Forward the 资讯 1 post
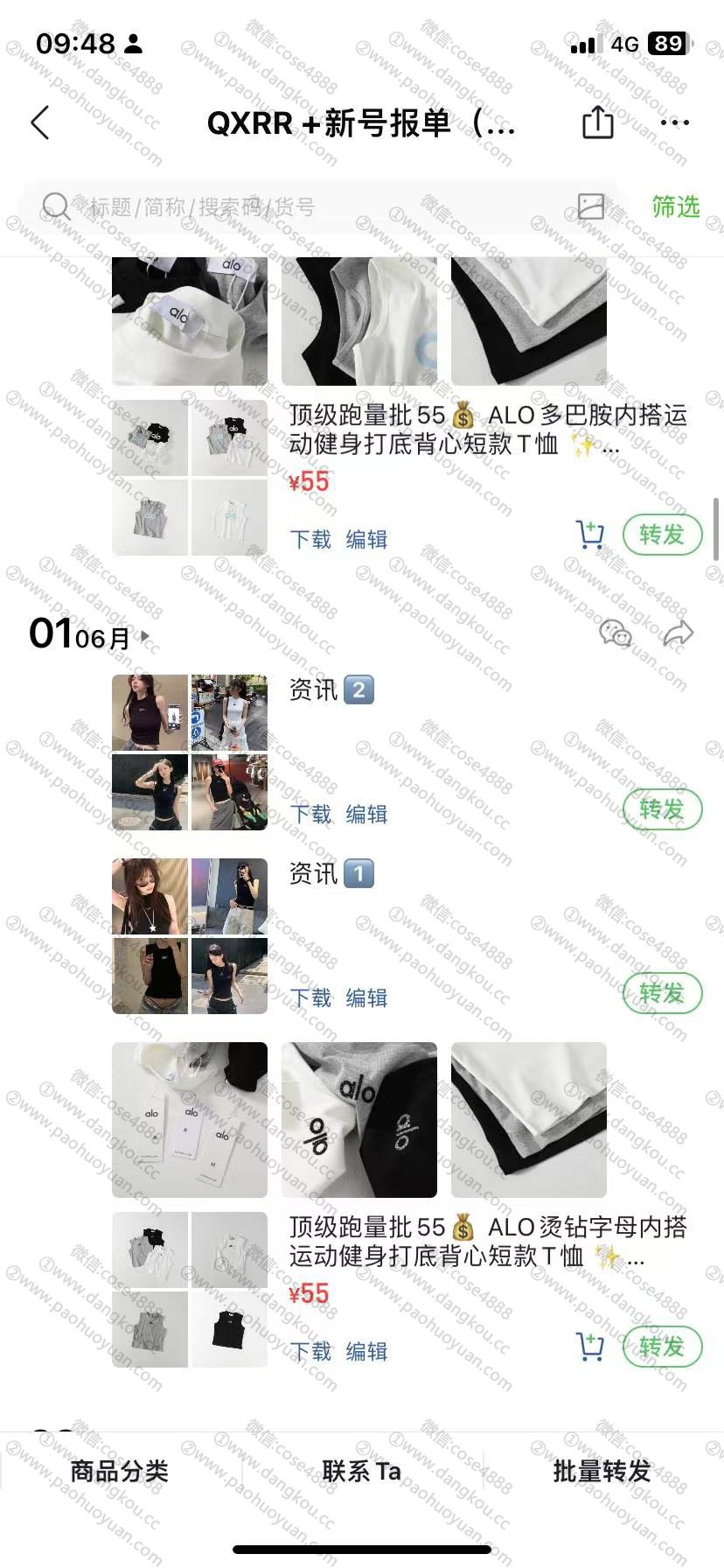 (662, 993)
